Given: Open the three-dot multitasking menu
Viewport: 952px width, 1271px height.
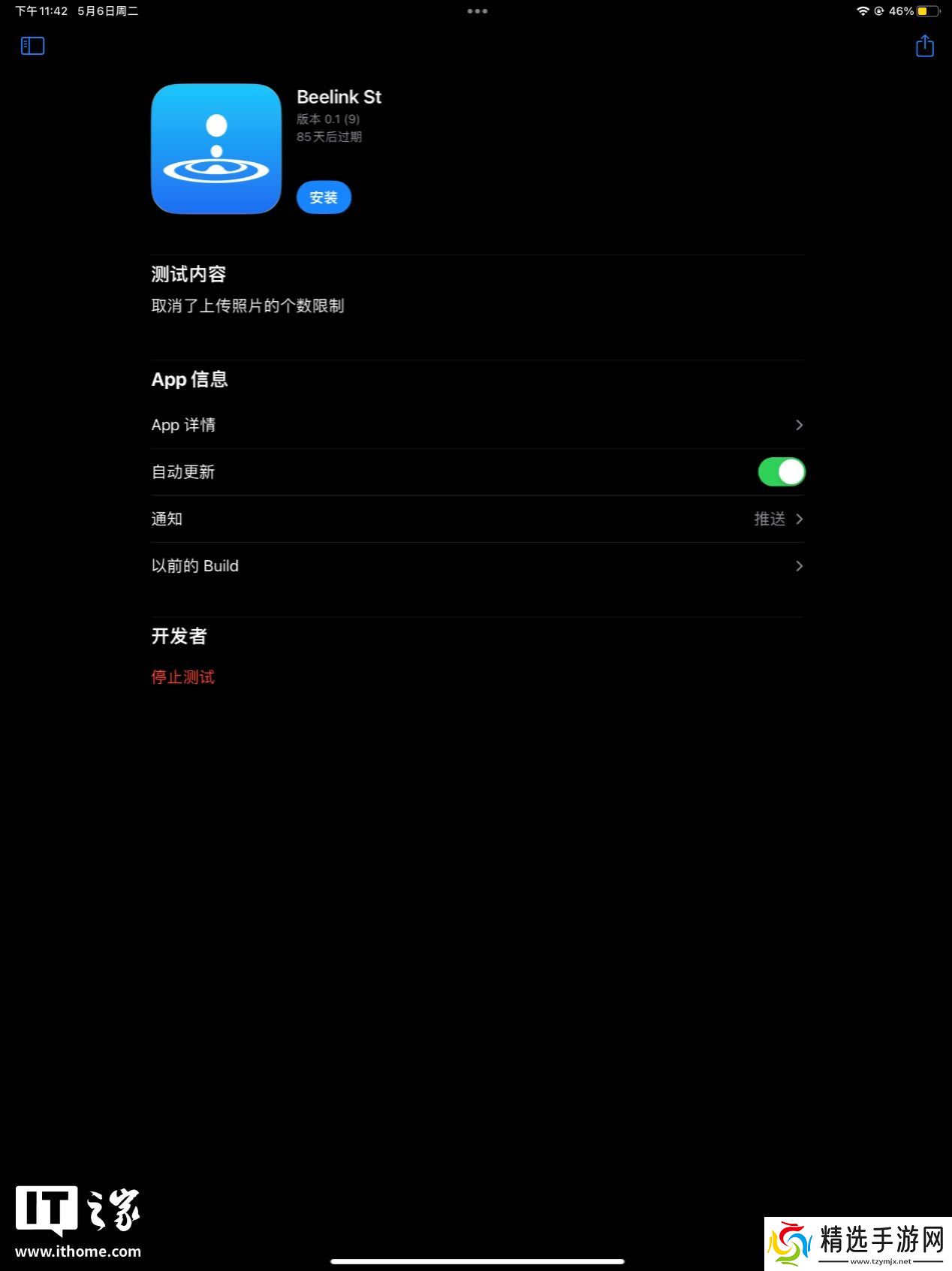Looking at the screenshot, I should pos(477,11).
